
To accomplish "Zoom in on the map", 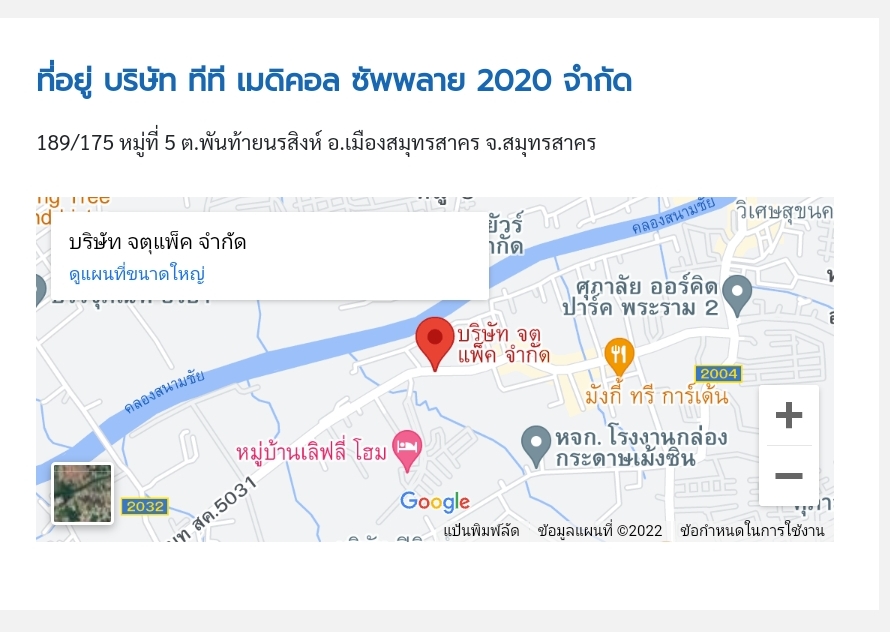I will (x=789, y=415).
